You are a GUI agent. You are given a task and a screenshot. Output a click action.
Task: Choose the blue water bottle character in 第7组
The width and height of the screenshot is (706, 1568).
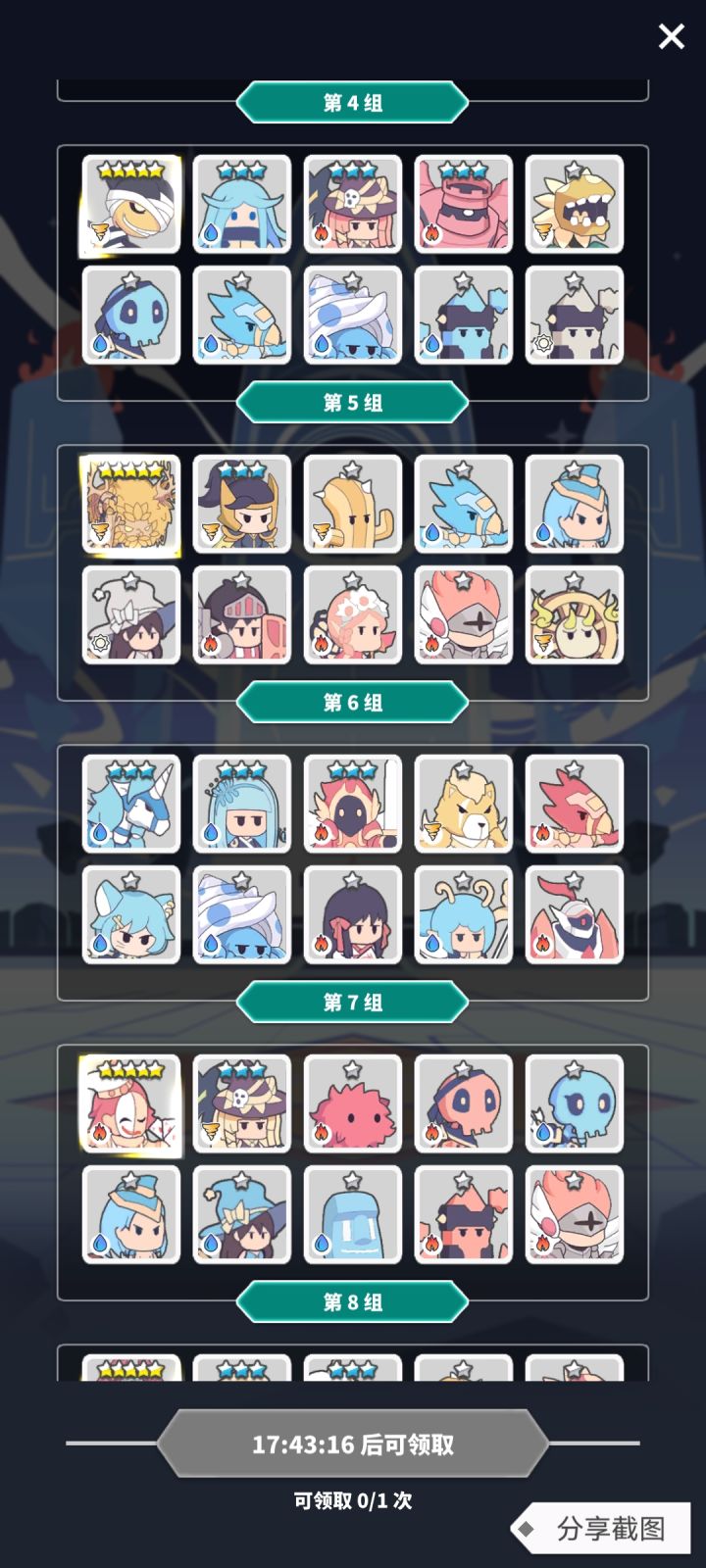(x=352, y=1216)
